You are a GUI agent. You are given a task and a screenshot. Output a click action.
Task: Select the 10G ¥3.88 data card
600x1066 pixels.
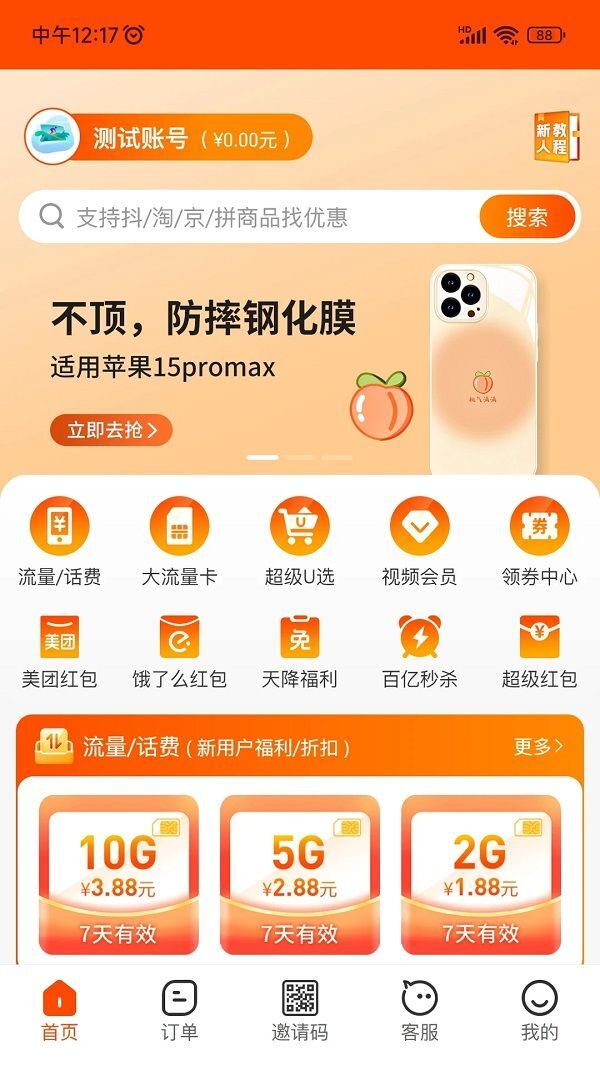[x=118, y=874]
